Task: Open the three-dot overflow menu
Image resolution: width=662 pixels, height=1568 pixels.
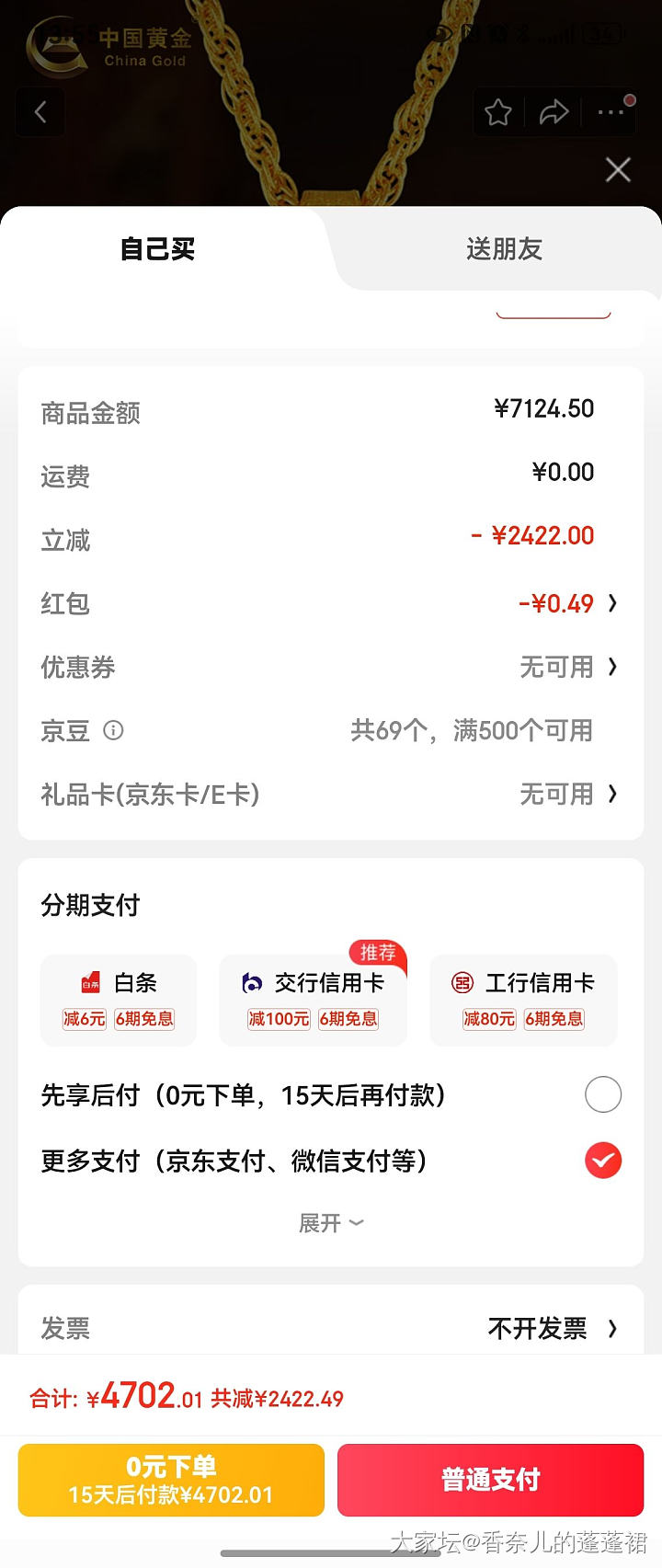Action: (x=611, y=112)
